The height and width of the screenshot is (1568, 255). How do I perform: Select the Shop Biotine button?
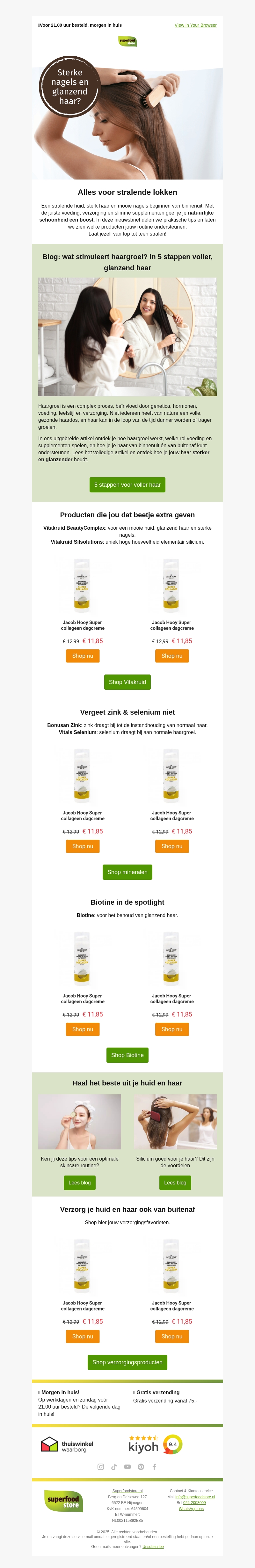pos(127,1055)
